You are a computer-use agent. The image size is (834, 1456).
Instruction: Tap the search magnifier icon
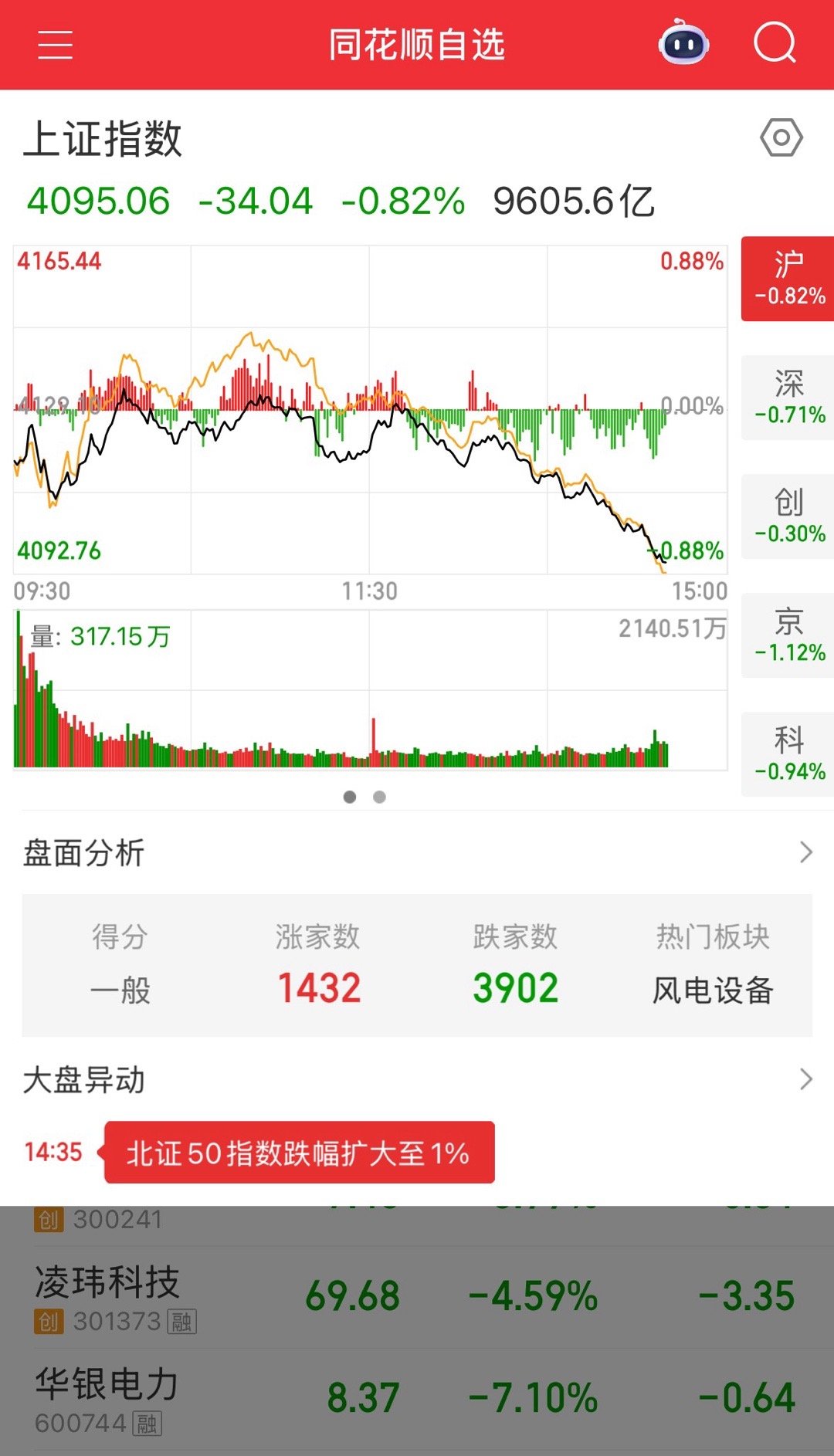775,43
